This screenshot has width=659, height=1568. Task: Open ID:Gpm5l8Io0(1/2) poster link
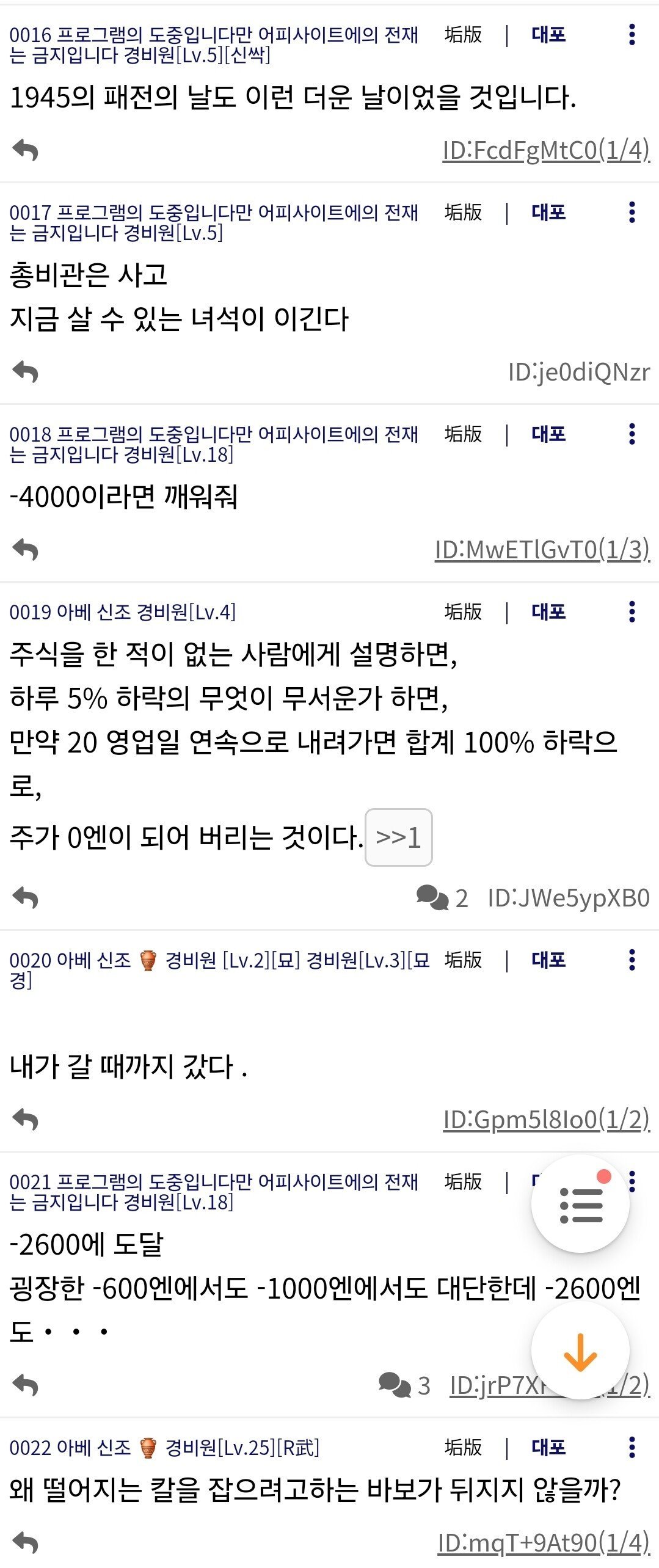[x=546, y=1119]
